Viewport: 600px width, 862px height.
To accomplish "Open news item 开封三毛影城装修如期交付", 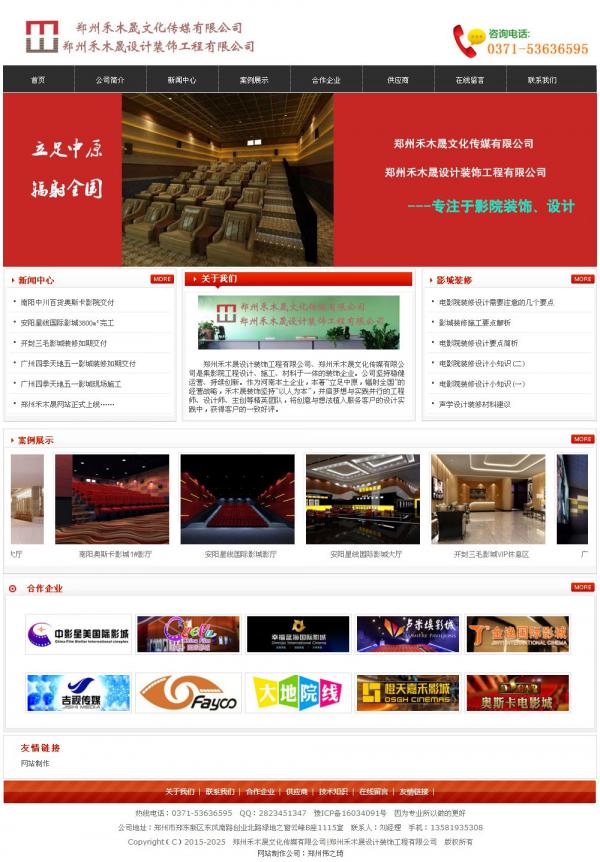I will pyautogui.click(x=64, y=343).
